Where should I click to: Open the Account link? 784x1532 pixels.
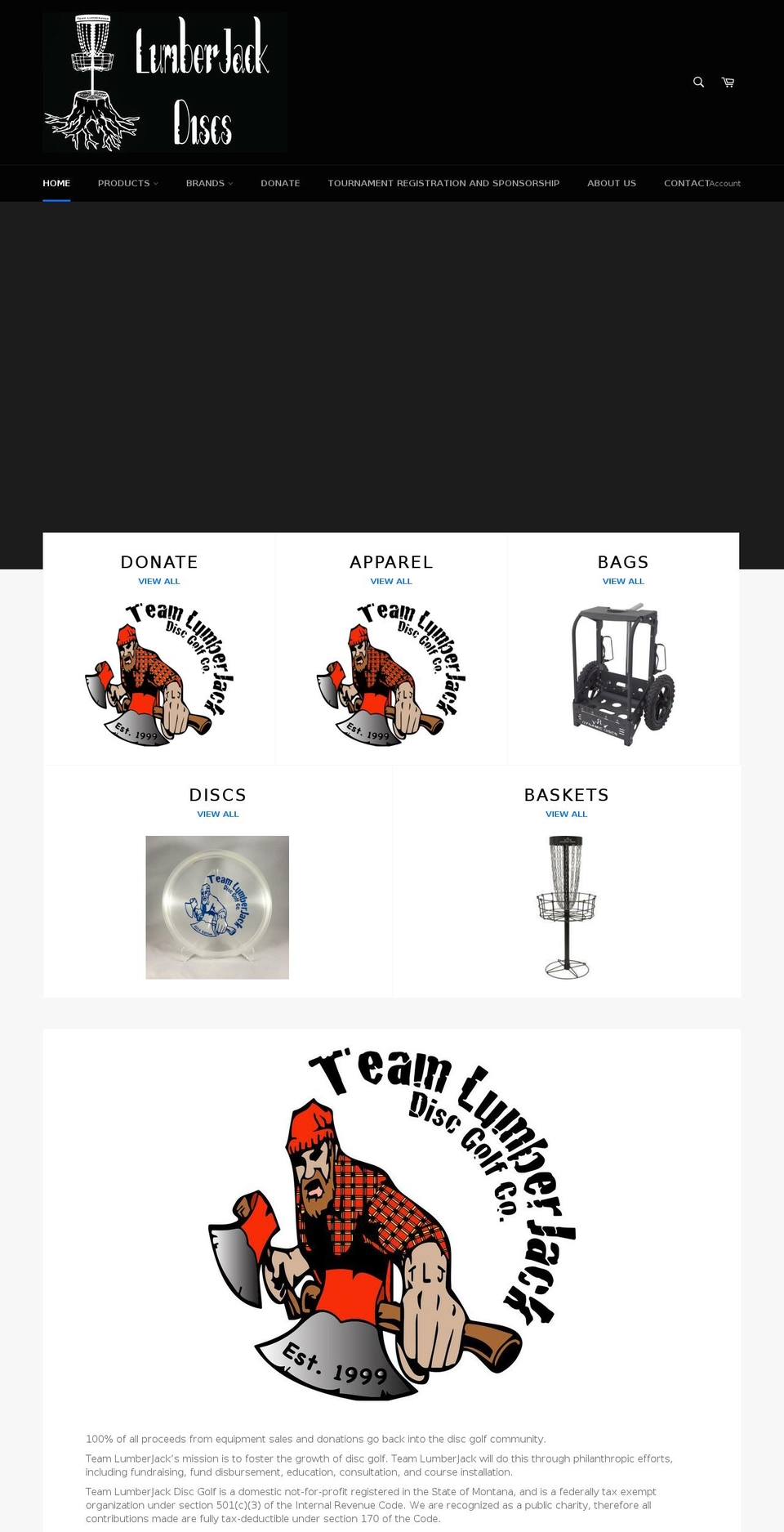725,183
